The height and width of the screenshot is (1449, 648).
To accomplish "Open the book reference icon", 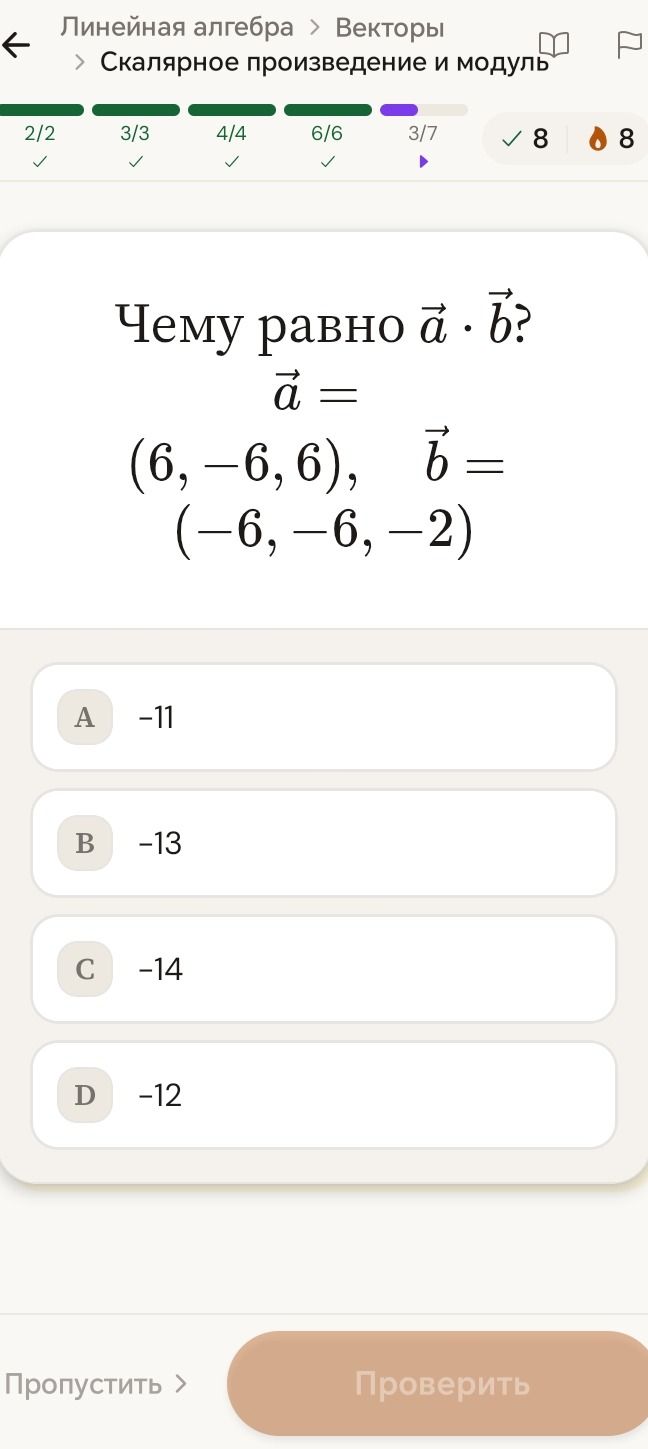I will click(554, 45).
